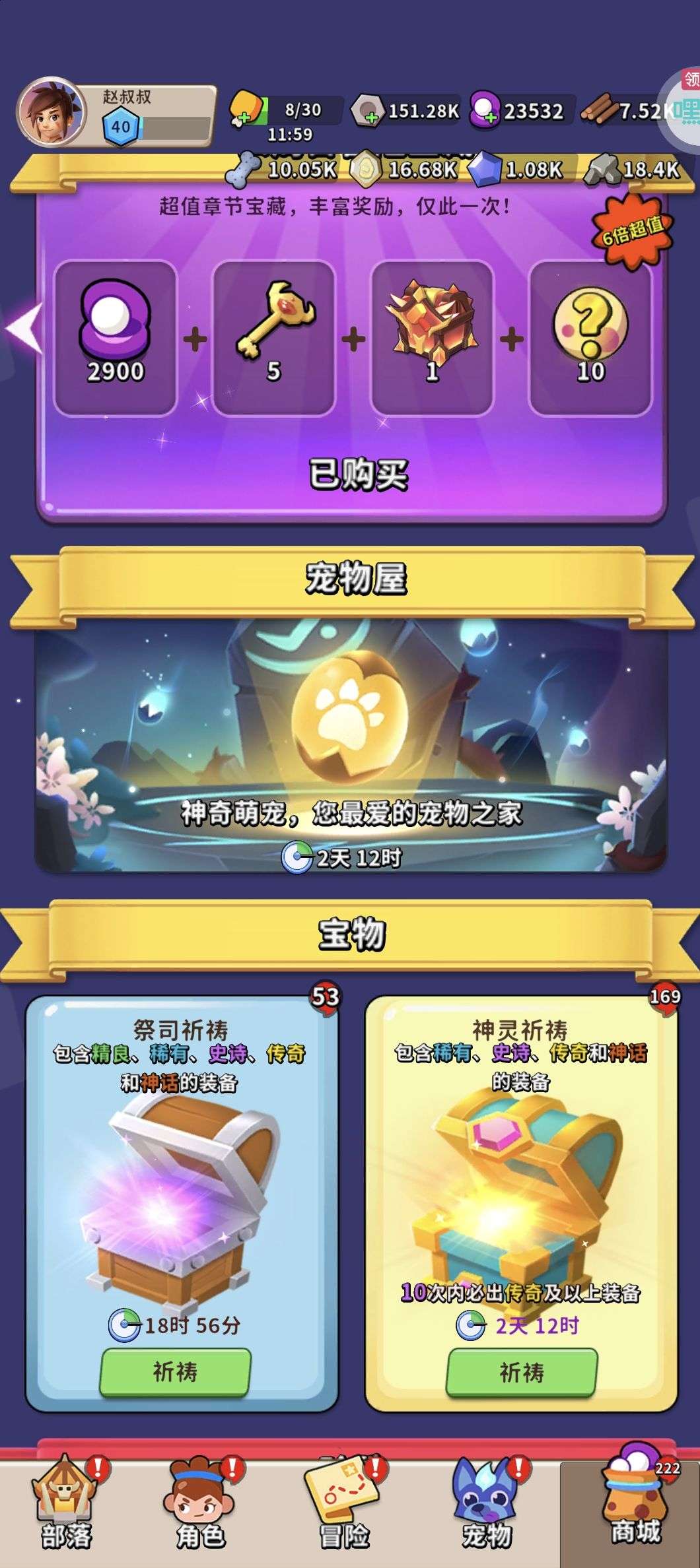Add more stone coin currency
The width and height of the screenshot is (700, 1568).
point(370,117)
